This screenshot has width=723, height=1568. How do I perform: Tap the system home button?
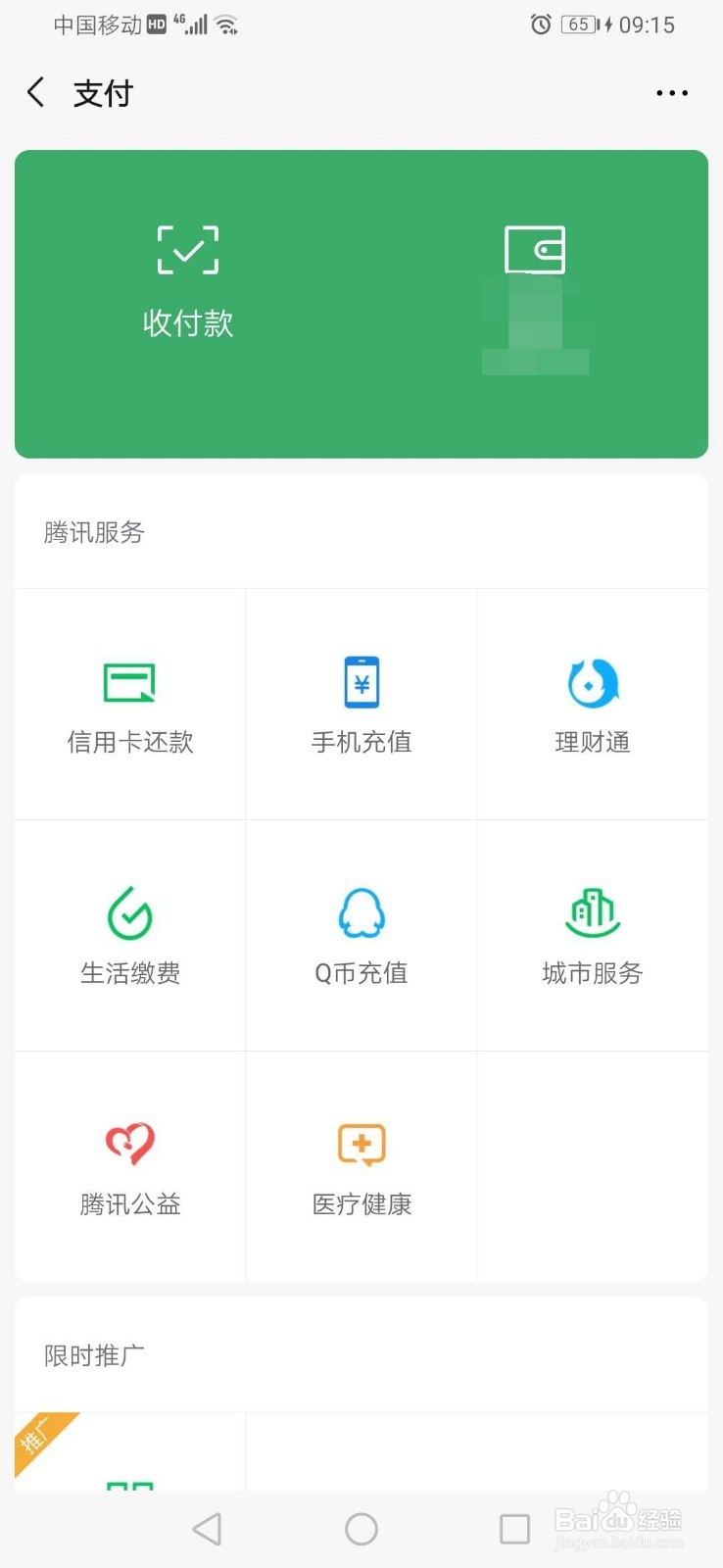tap(361, 1529)
